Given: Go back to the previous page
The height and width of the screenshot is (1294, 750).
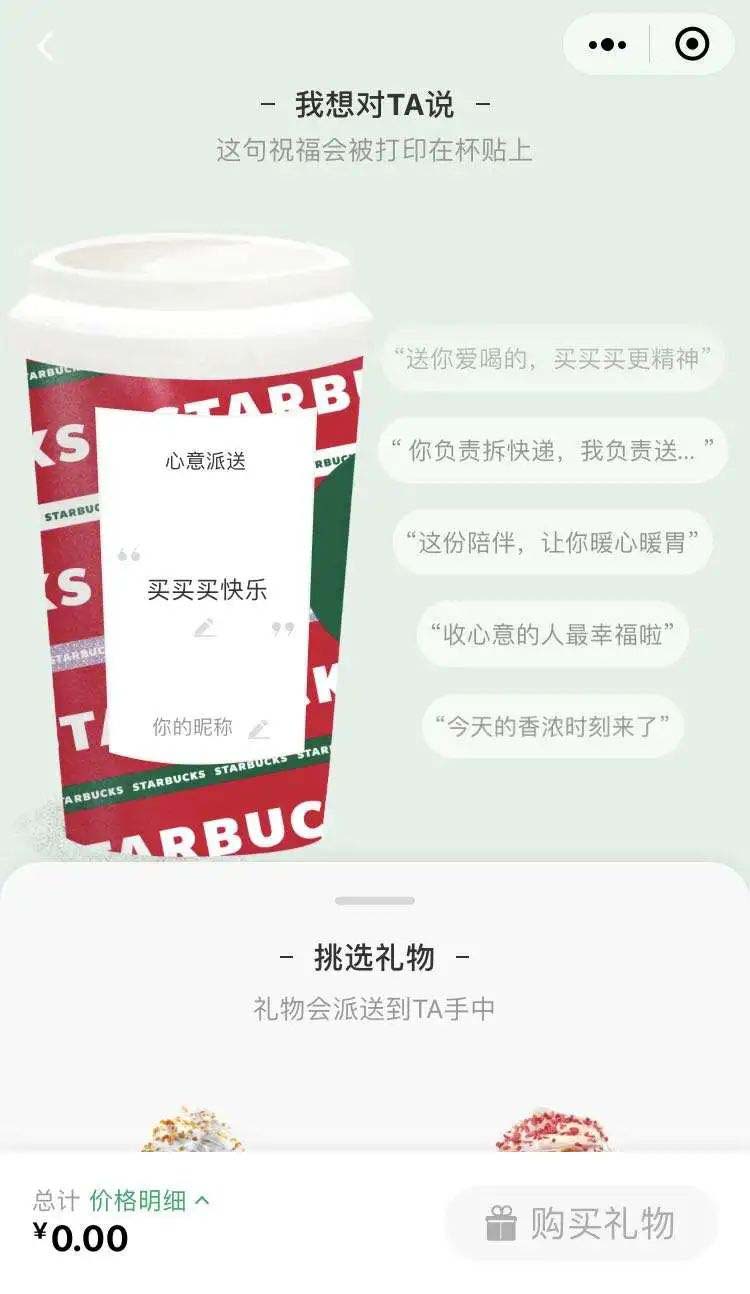Looking at the screenshot, I should 45,46.
